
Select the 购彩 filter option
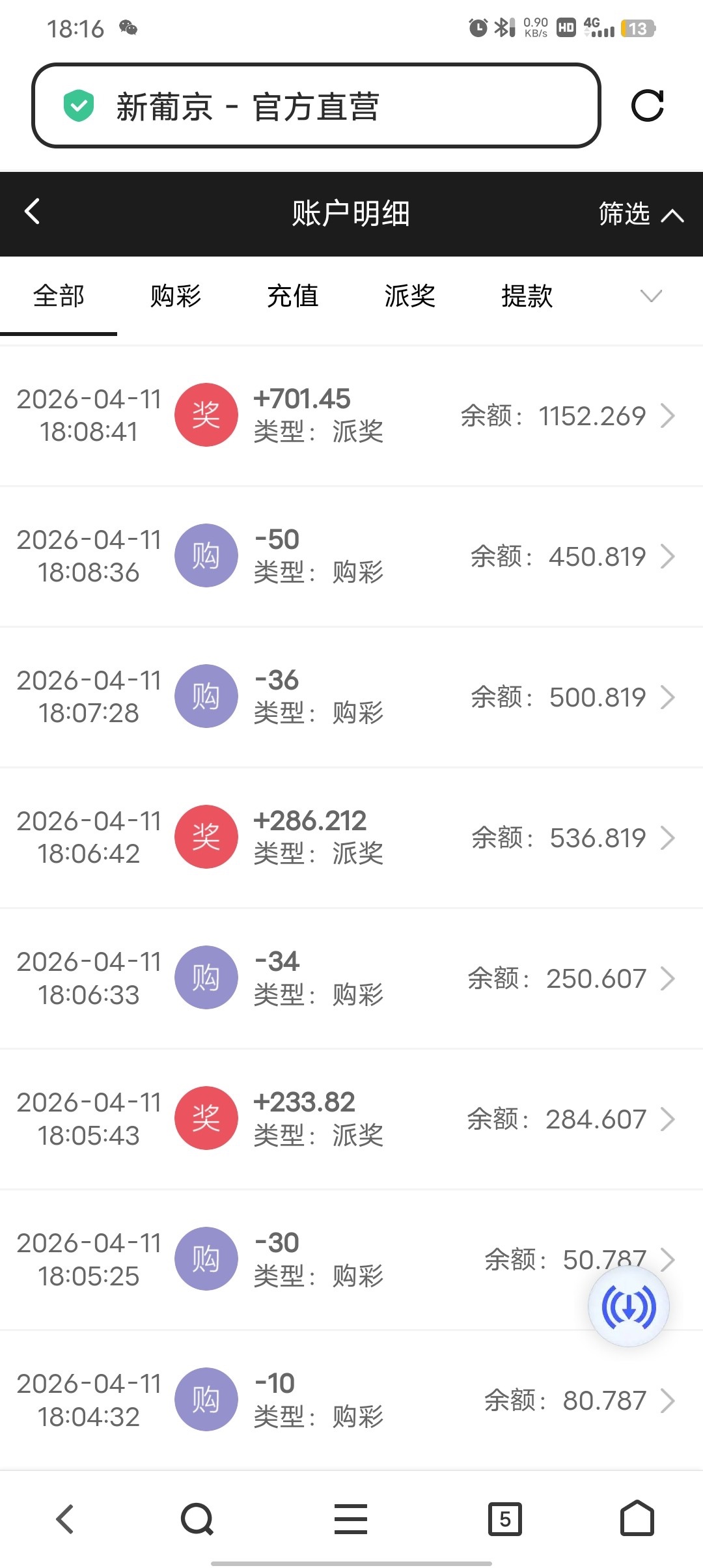tap(176, 296)
